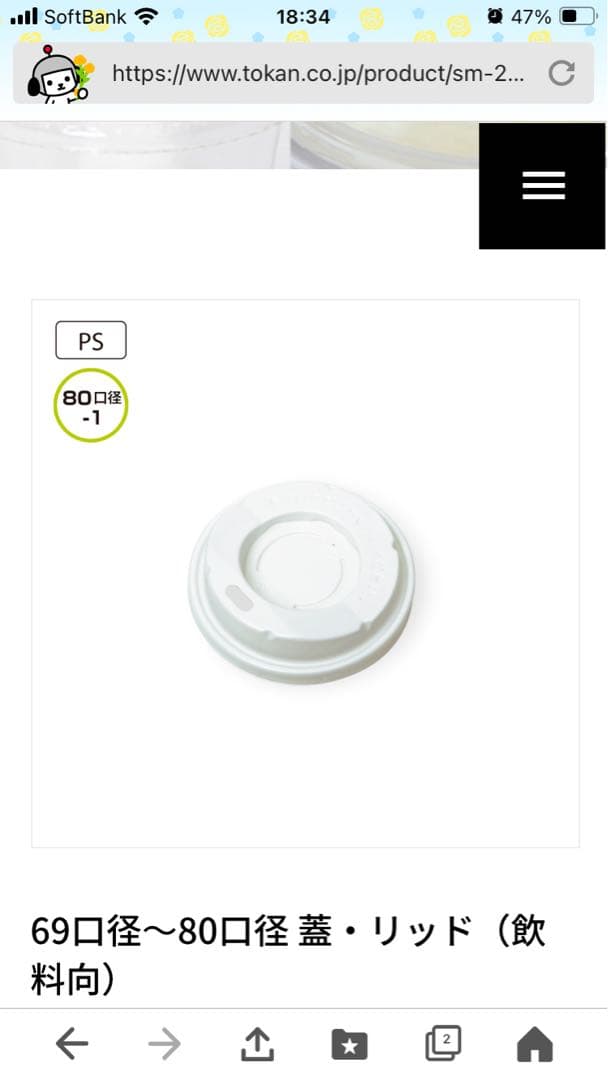Image resolution: width=608 pixels, height=1080 pixels.
Task: Reload the current page
Action: pos(562,73)
